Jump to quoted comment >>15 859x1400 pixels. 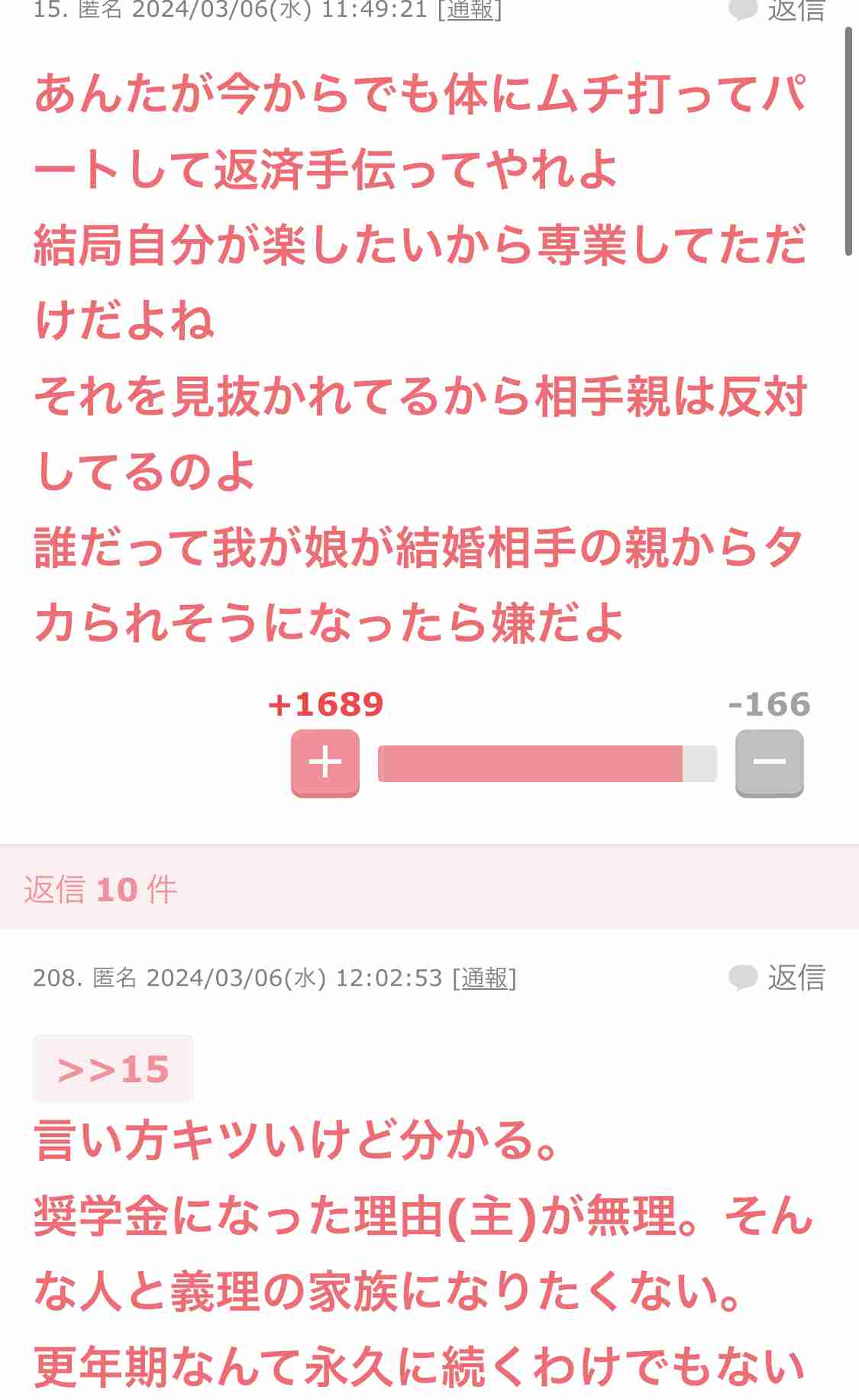[x=113, y=1069]
